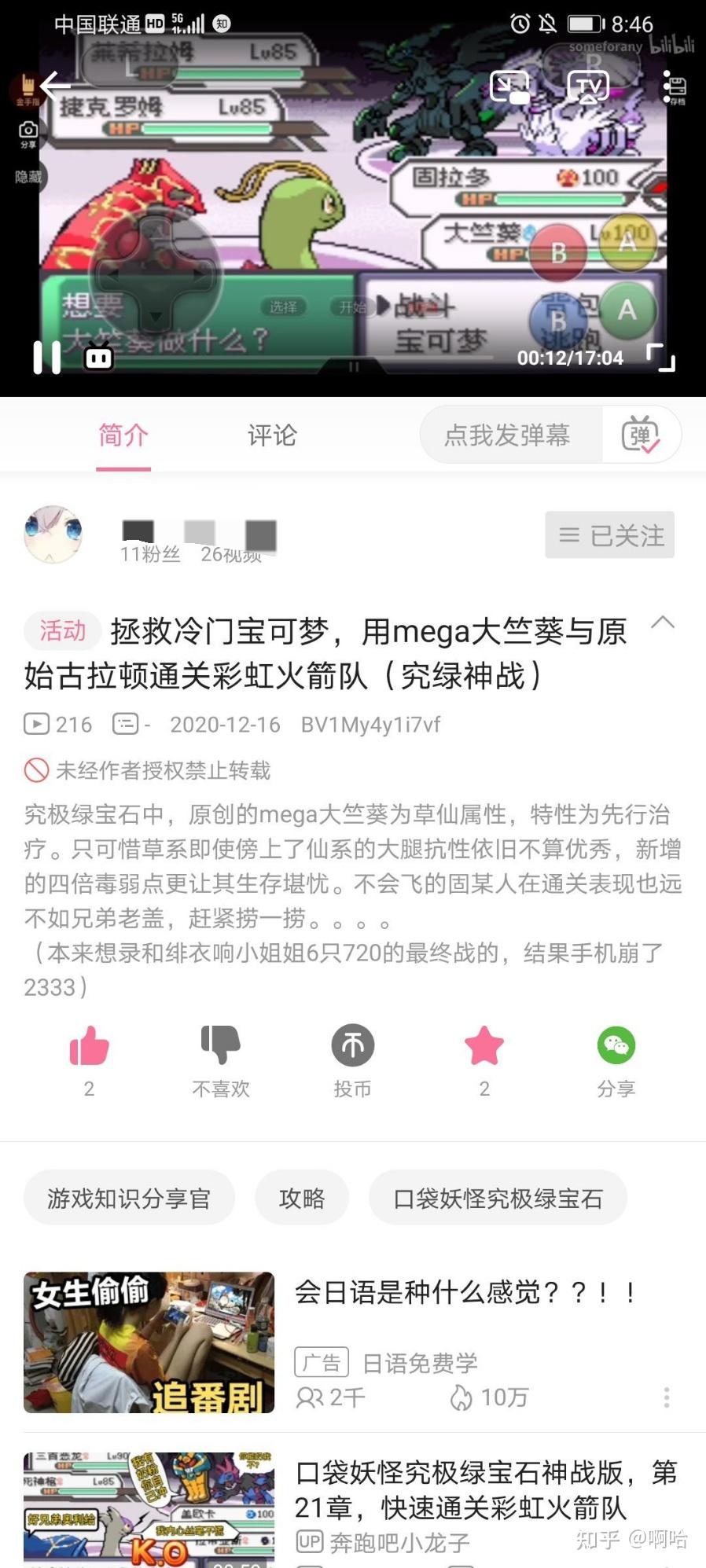Open picture-in-picture mini player
The width and height of the screenshot is (706, 1568).
(x=509, y=87)
